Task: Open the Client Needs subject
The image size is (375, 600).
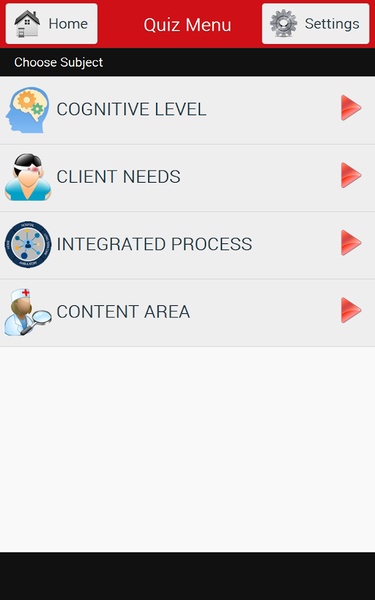Action: (188, 178)
